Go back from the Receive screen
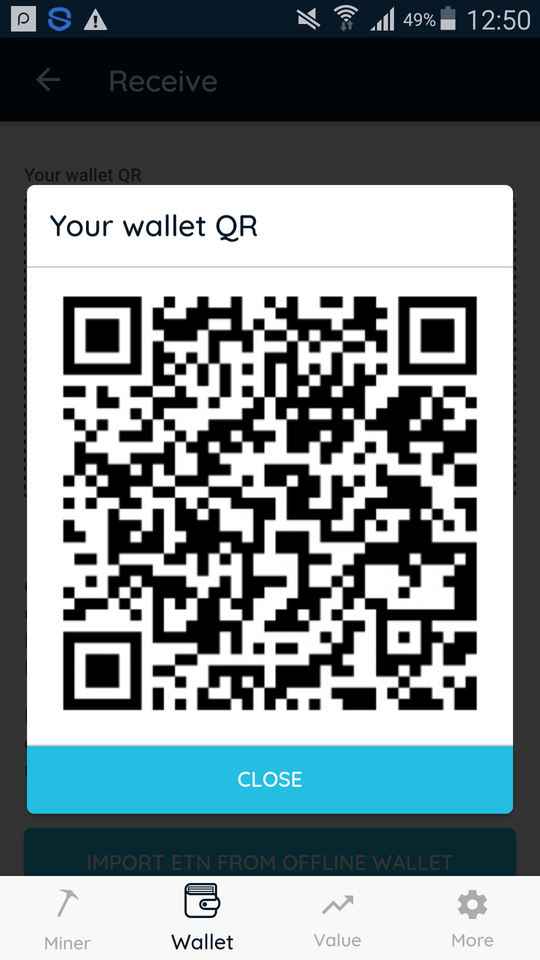The image size is (540, 960). 48,80
